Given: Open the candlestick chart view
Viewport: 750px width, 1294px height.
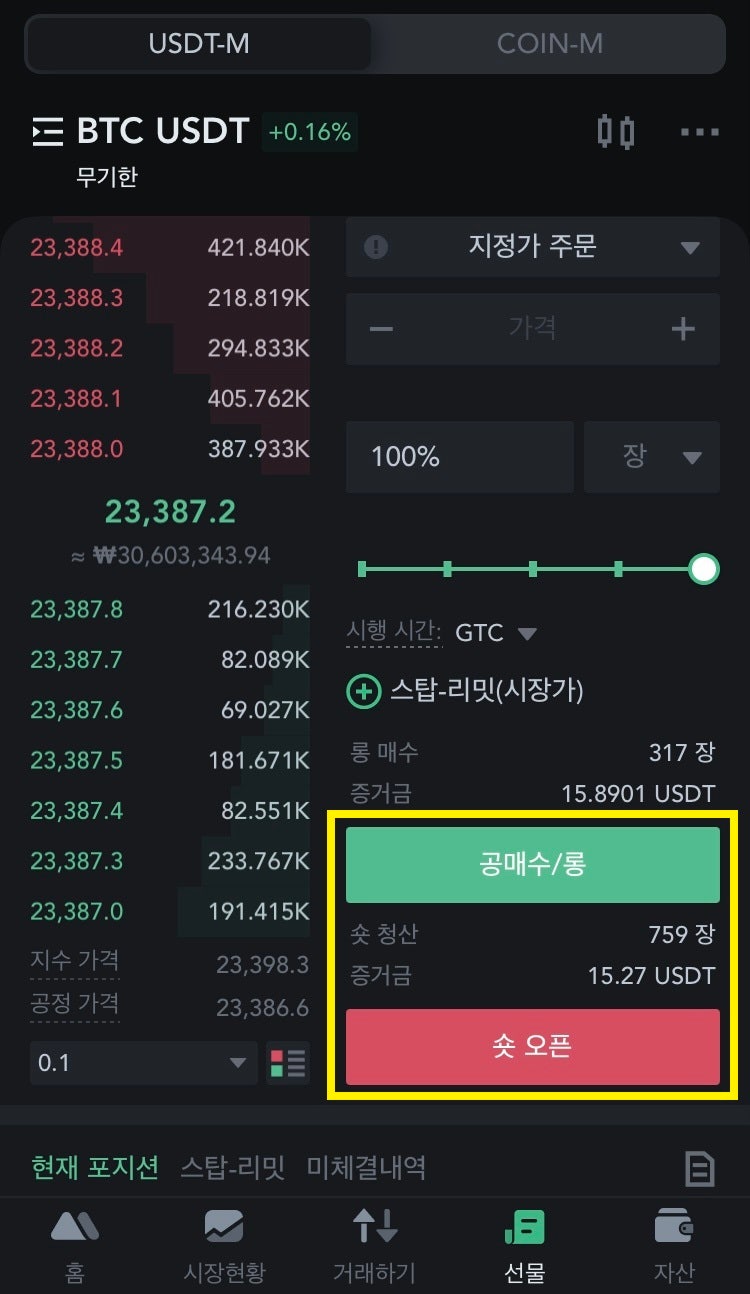Looking at the screenshot, I should 615,132.
